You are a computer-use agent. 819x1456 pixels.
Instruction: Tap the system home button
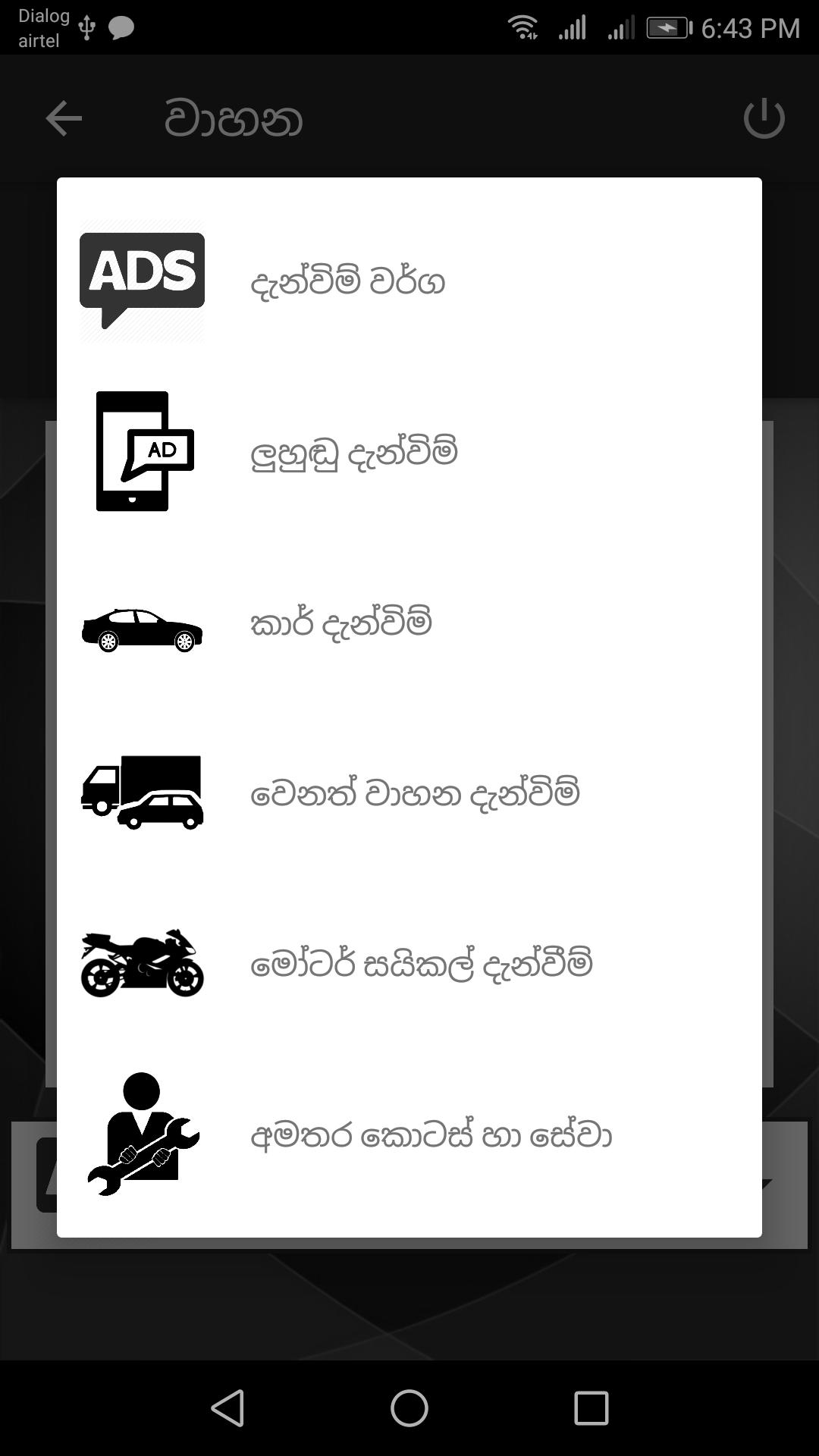[409, 1408]
